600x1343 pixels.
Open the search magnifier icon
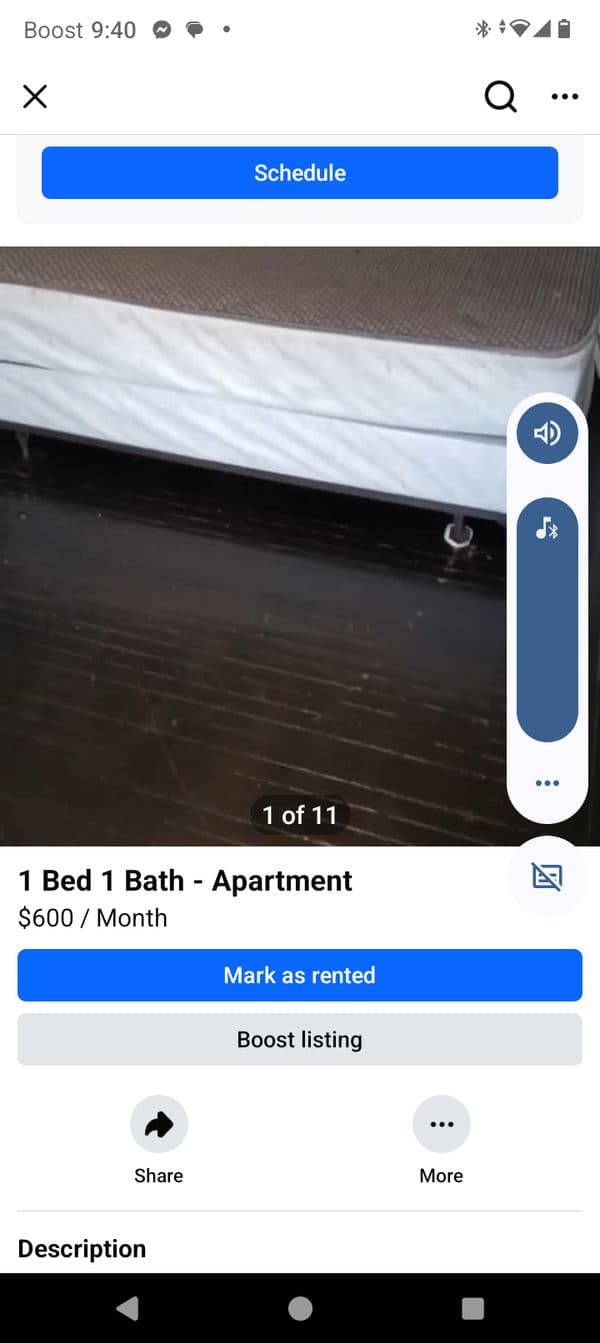pyautogui.click(x=500, y=97)
